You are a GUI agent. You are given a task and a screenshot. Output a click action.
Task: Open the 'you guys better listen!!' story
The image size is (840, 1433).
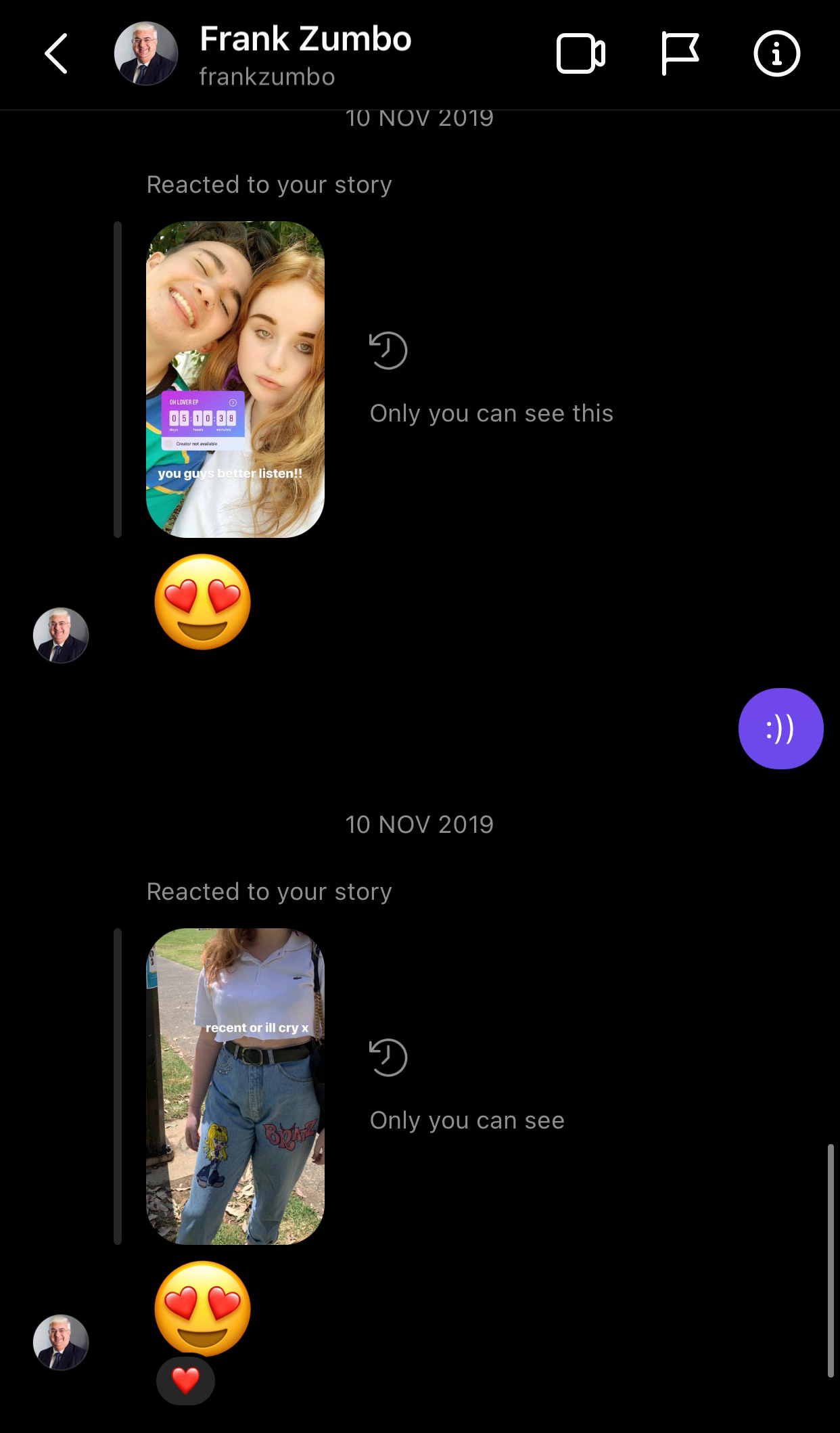tap(235, 380)
